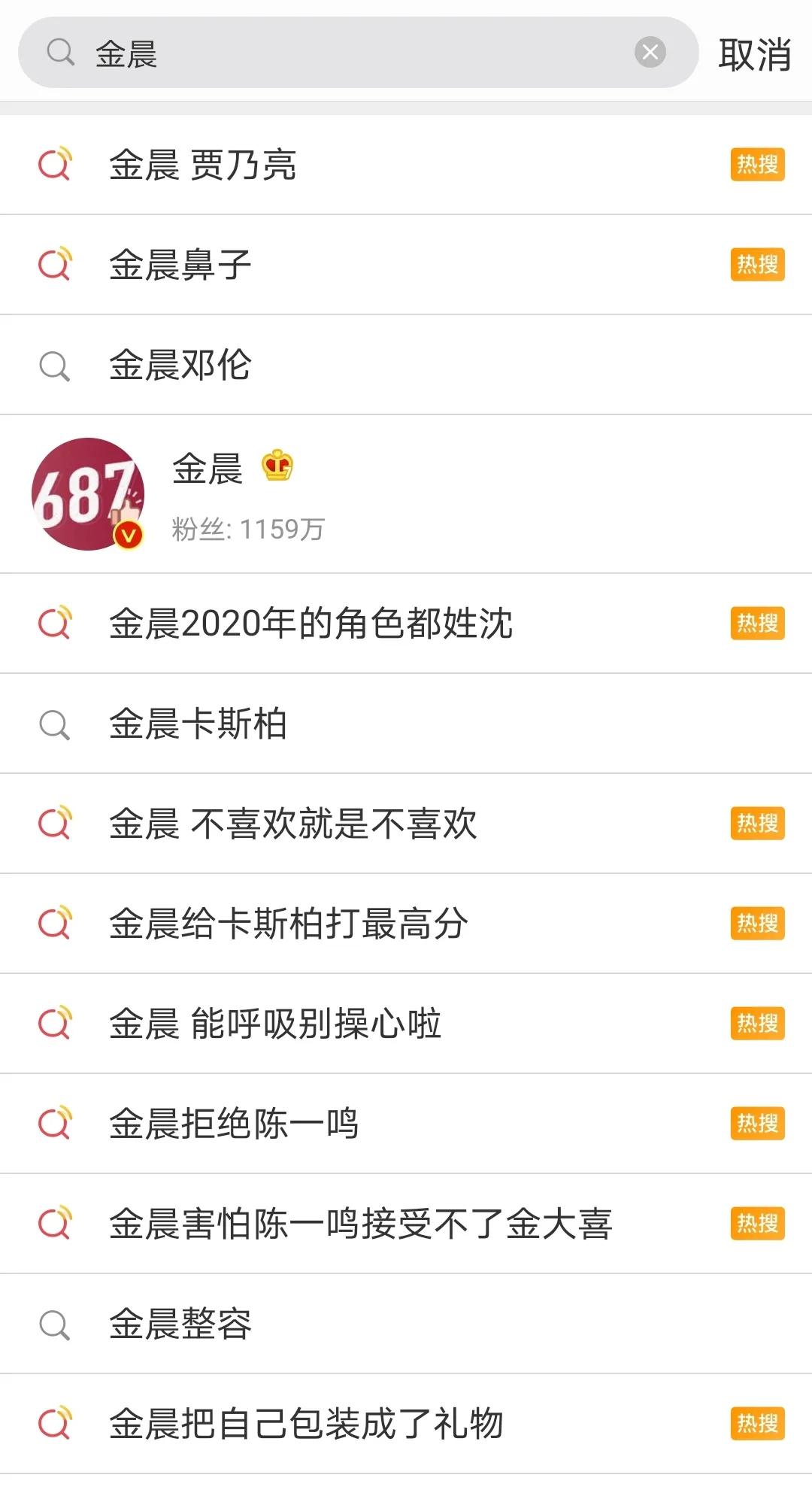Tap 取消 to cancel the search
Viewport: 812px width, 1490px height.
click(754, 54)
